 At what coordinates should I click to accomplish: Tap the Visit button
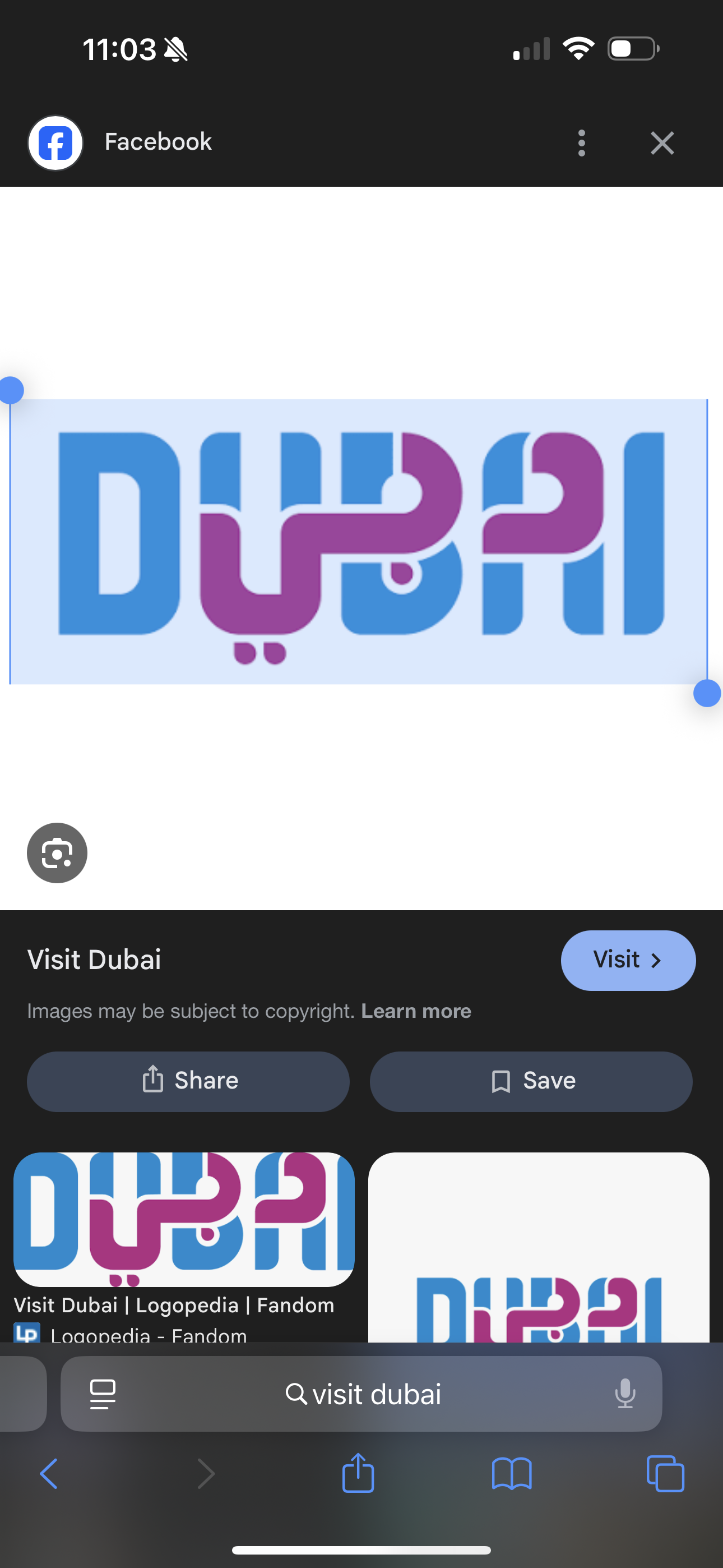[x=628, y=960]
